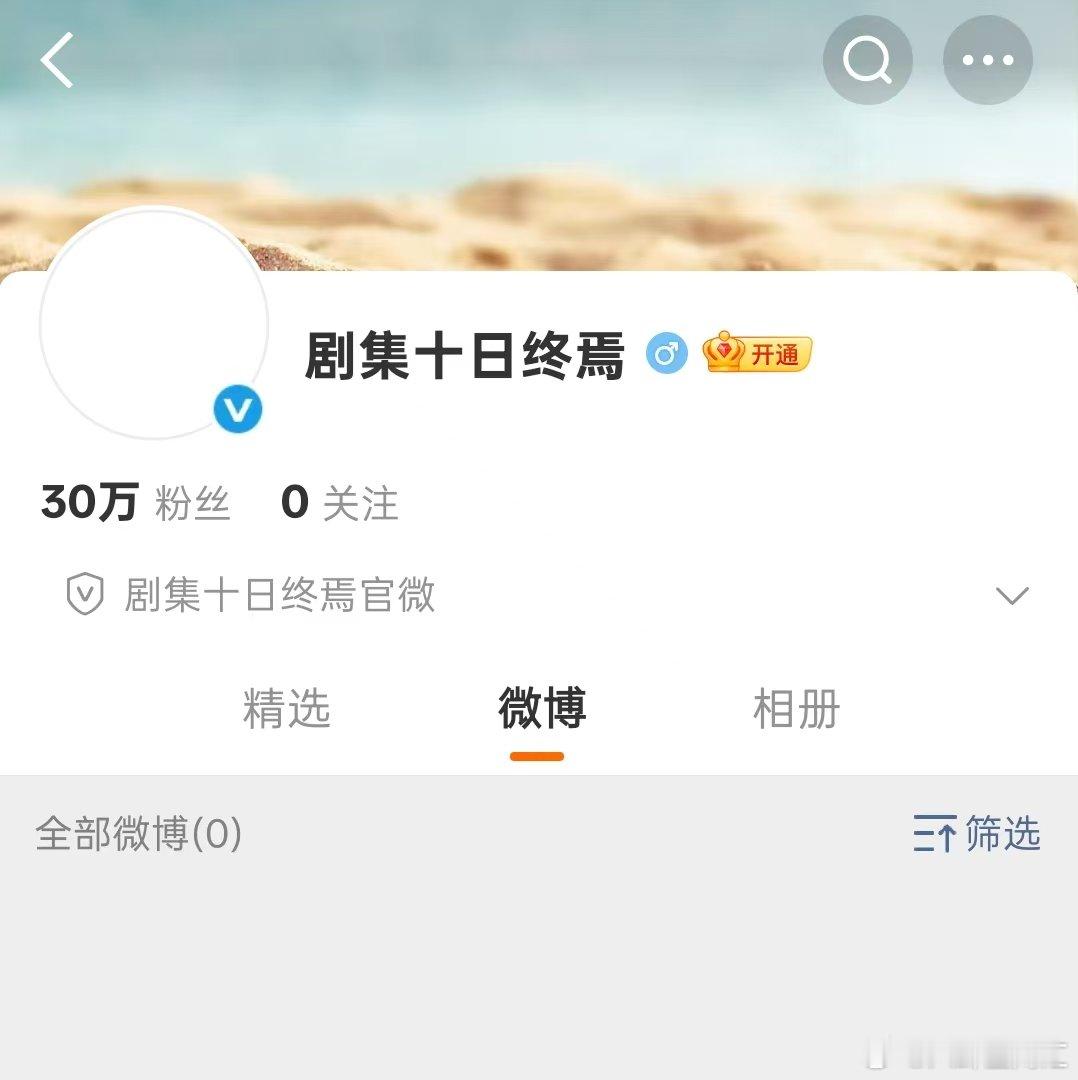The height and width of the screenshot is (1080, 1078).
Task: Click the more options icon at top right
Action: (987, 60)
